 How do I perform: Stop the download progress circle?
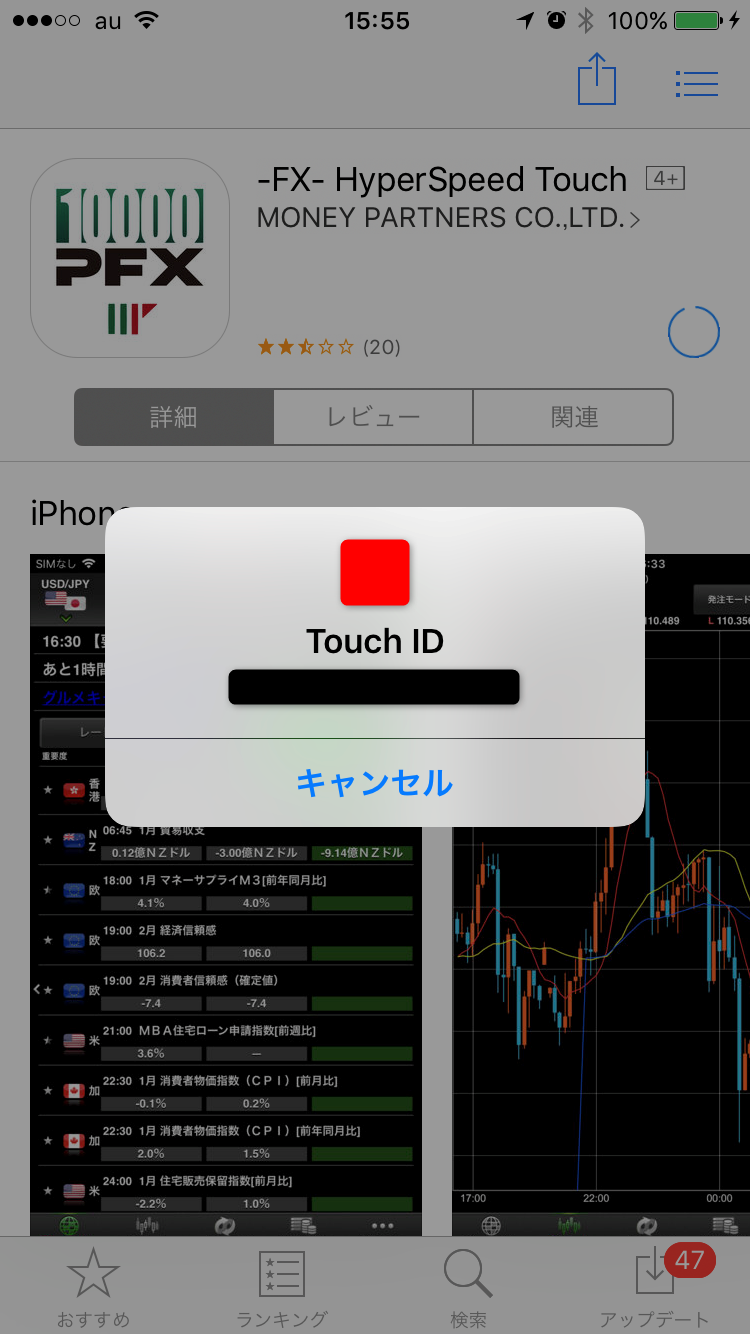[693, 332]
